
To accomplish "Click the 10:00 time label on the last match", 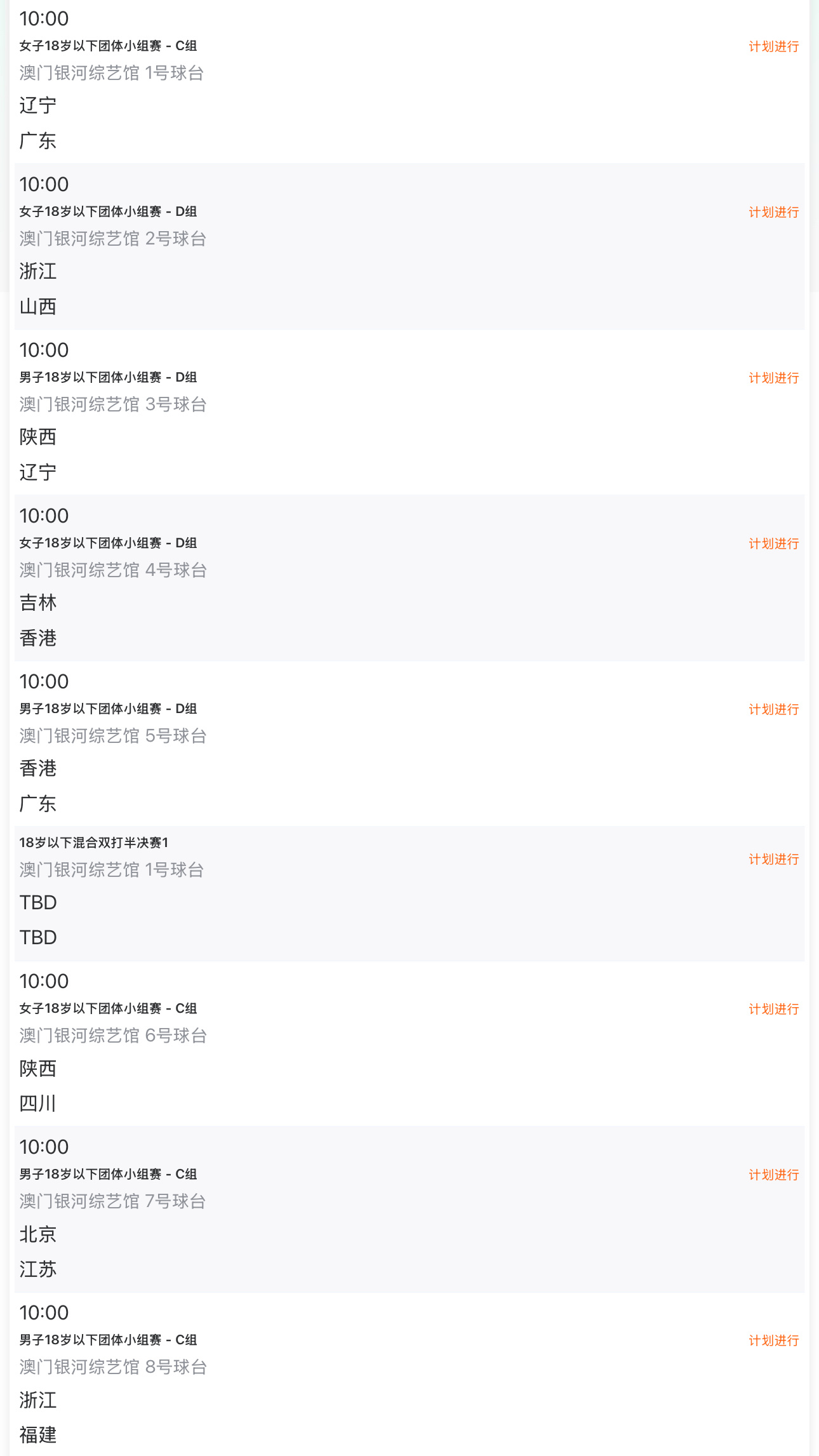I will click(44, 1312).
